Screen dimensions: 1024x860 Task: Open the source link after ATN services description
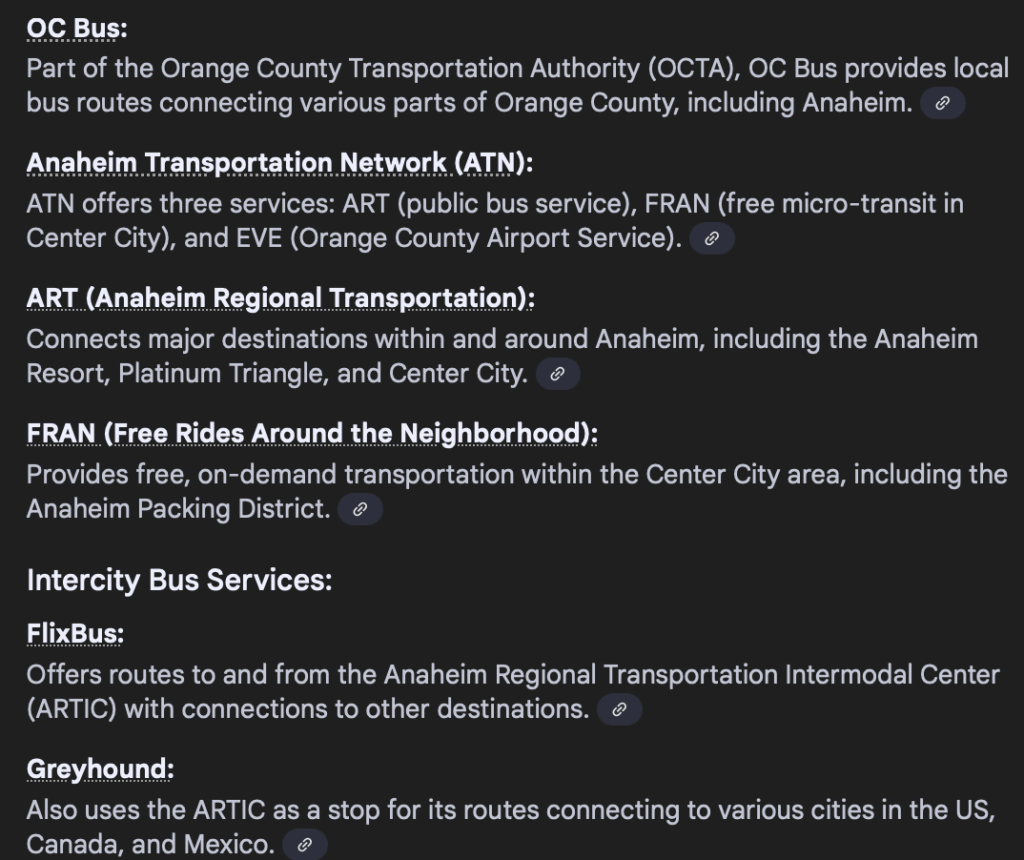(712, 239)
